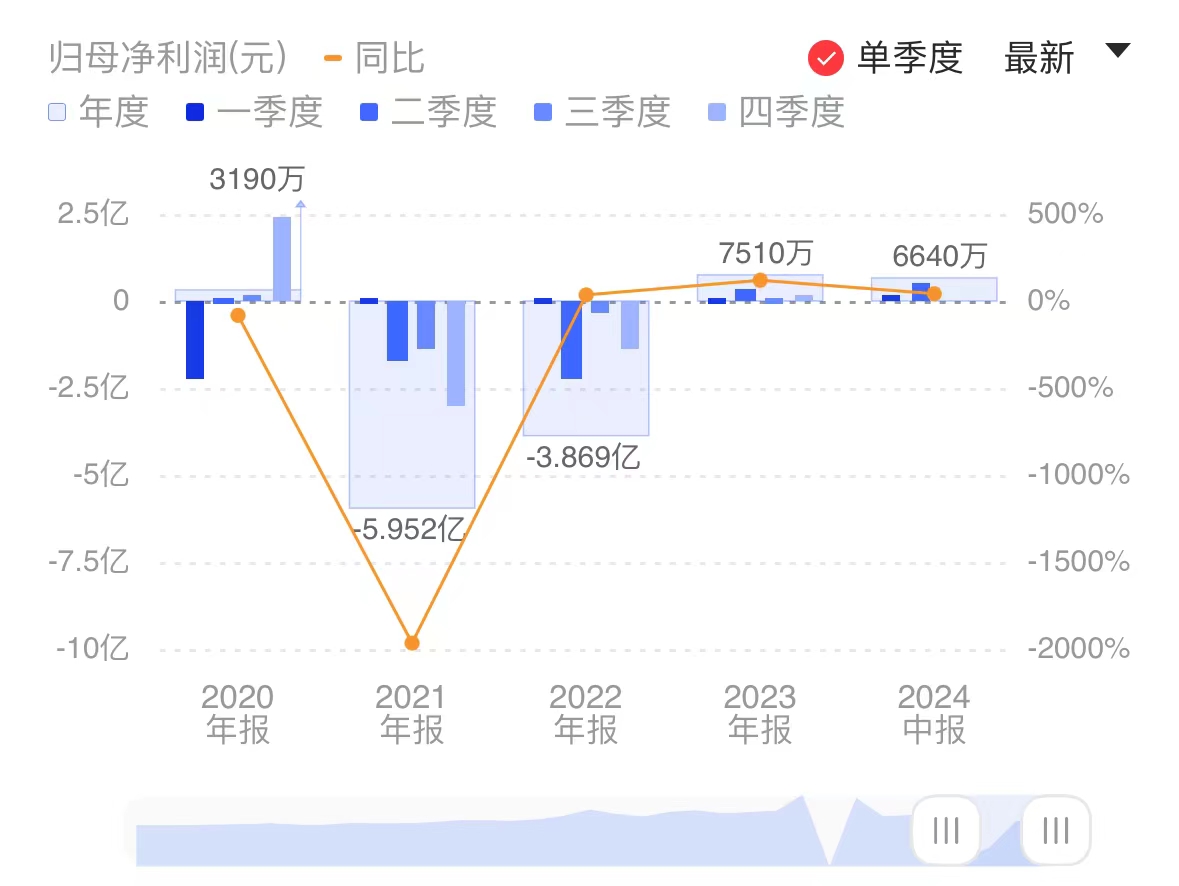The image size is (1179, 886).
Task: Toggle the 四季度 legend series
Action: coord(776,112)
